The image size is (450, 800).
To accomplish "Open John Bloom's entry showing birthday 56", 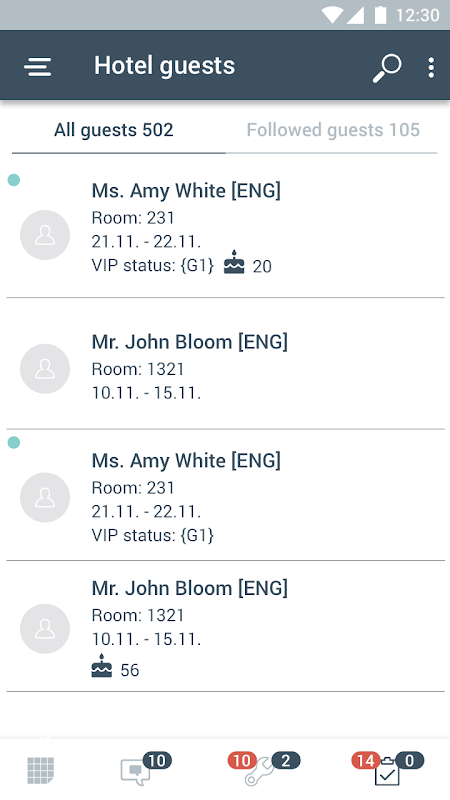I will tap(225, 627).
